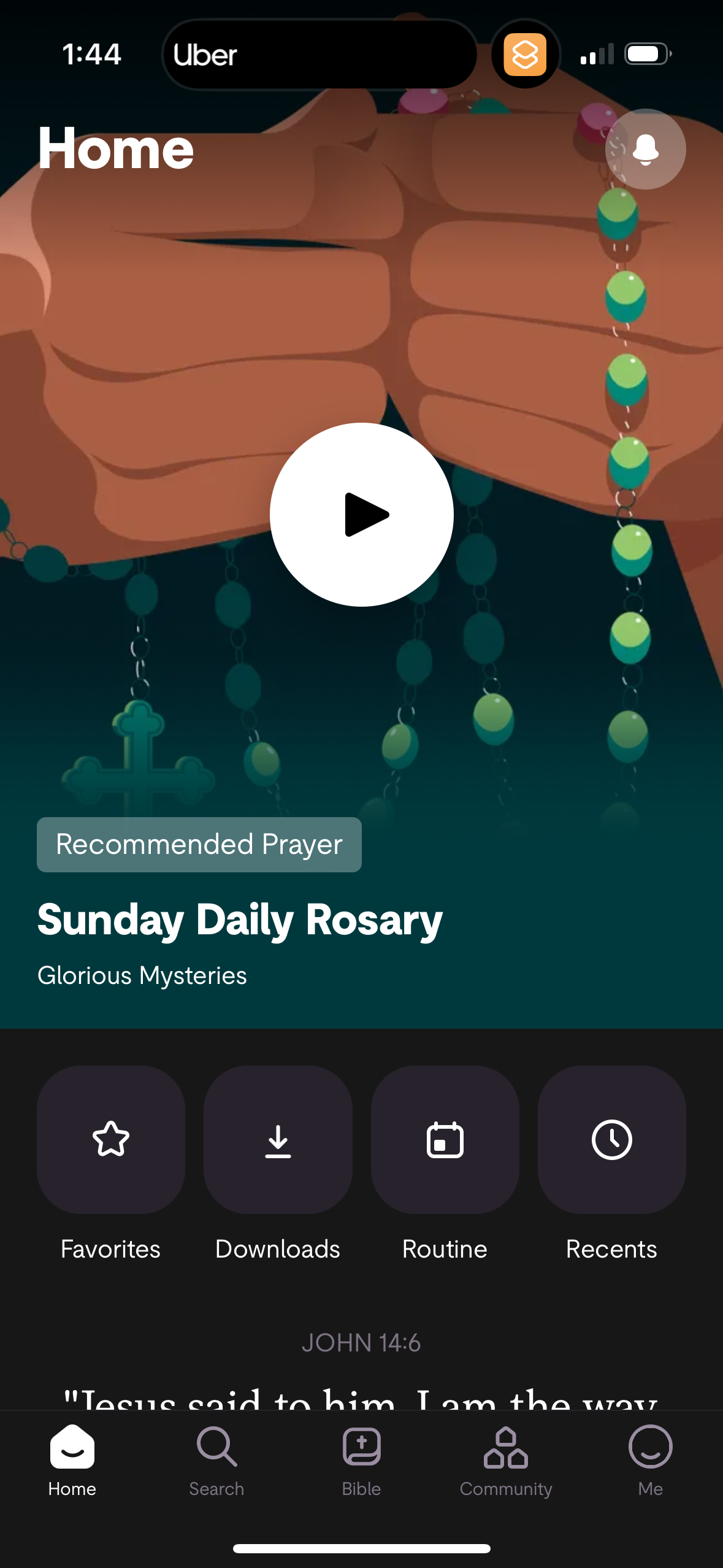
Task: View Recents
Action: point(611,1140)
